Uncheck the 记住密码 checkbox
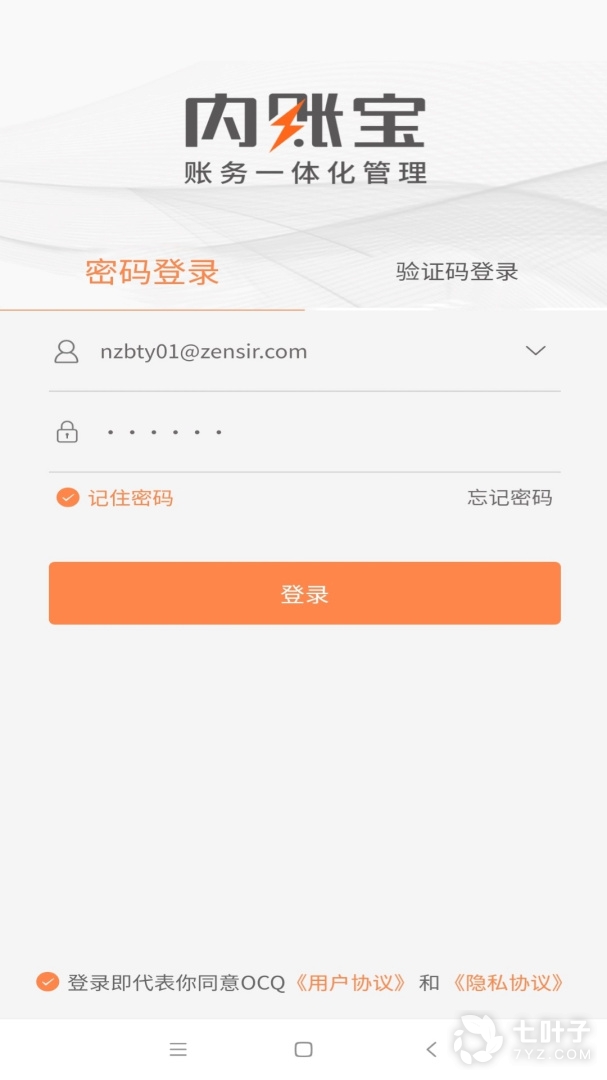The image size is (607, 1080). point(68,498)
